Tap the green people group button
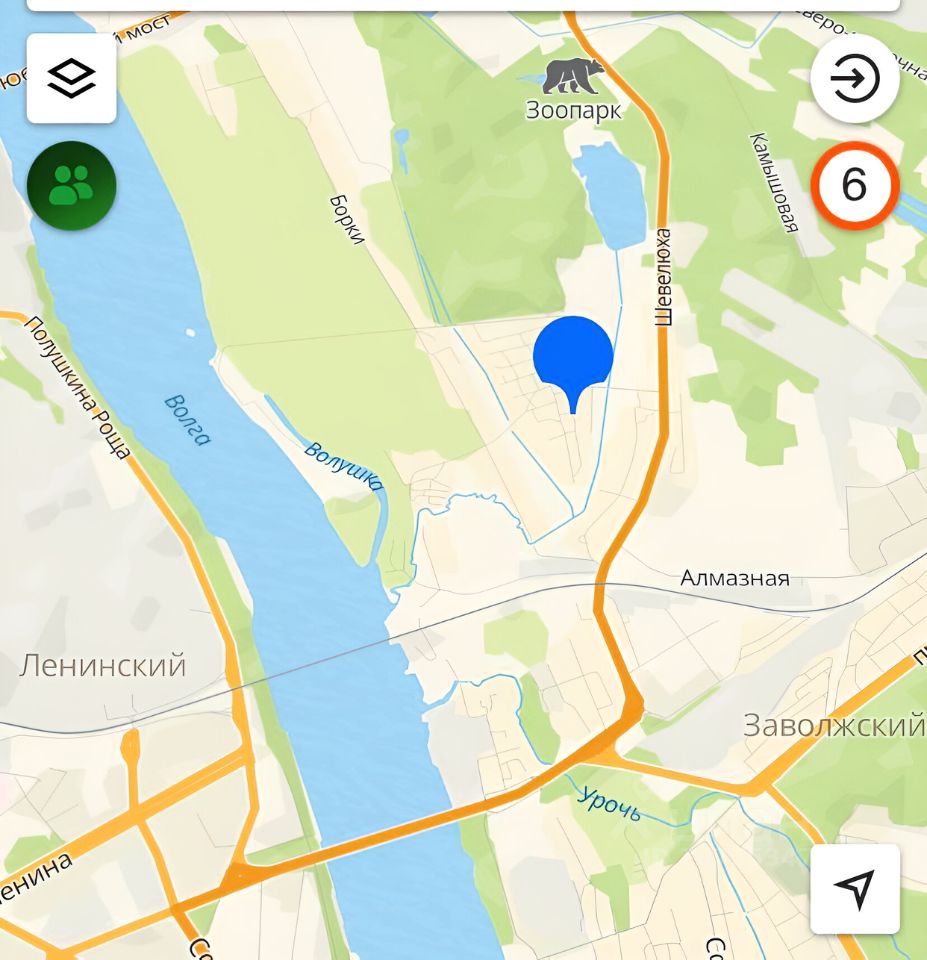The height and width of the screenshot is (960, 927). 71,186
